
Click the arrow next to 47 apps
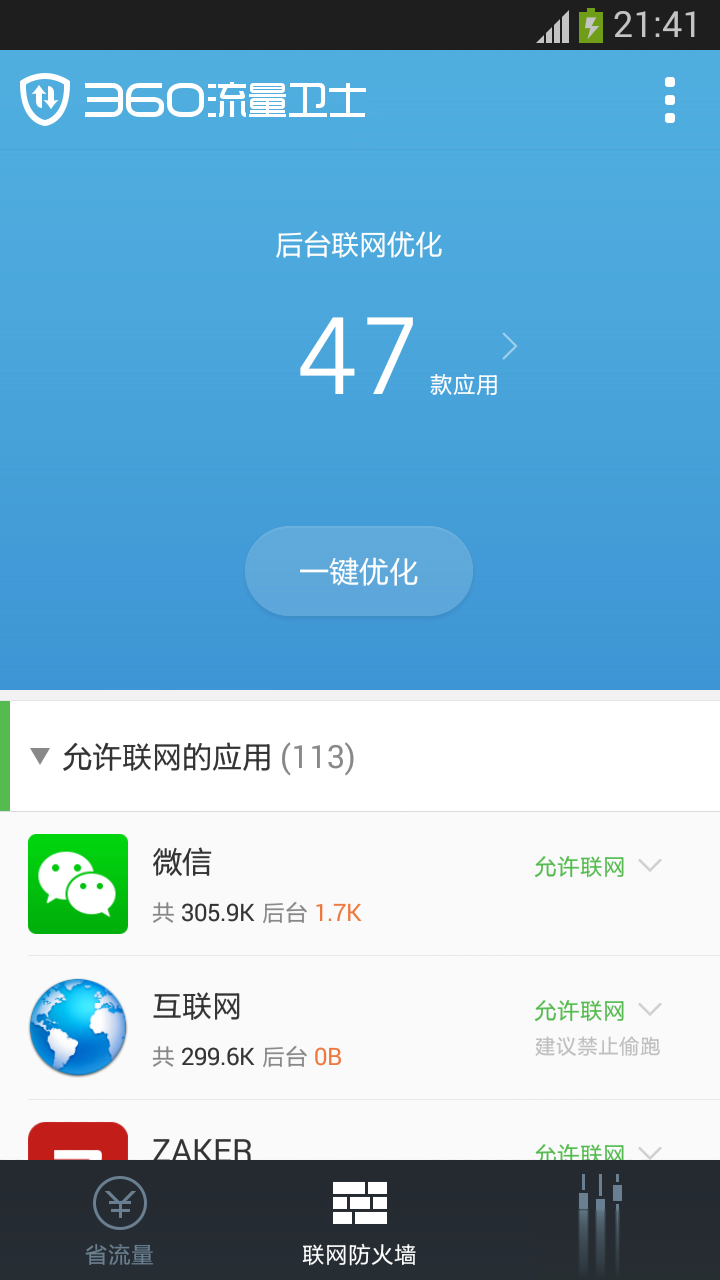click(509, 346)
